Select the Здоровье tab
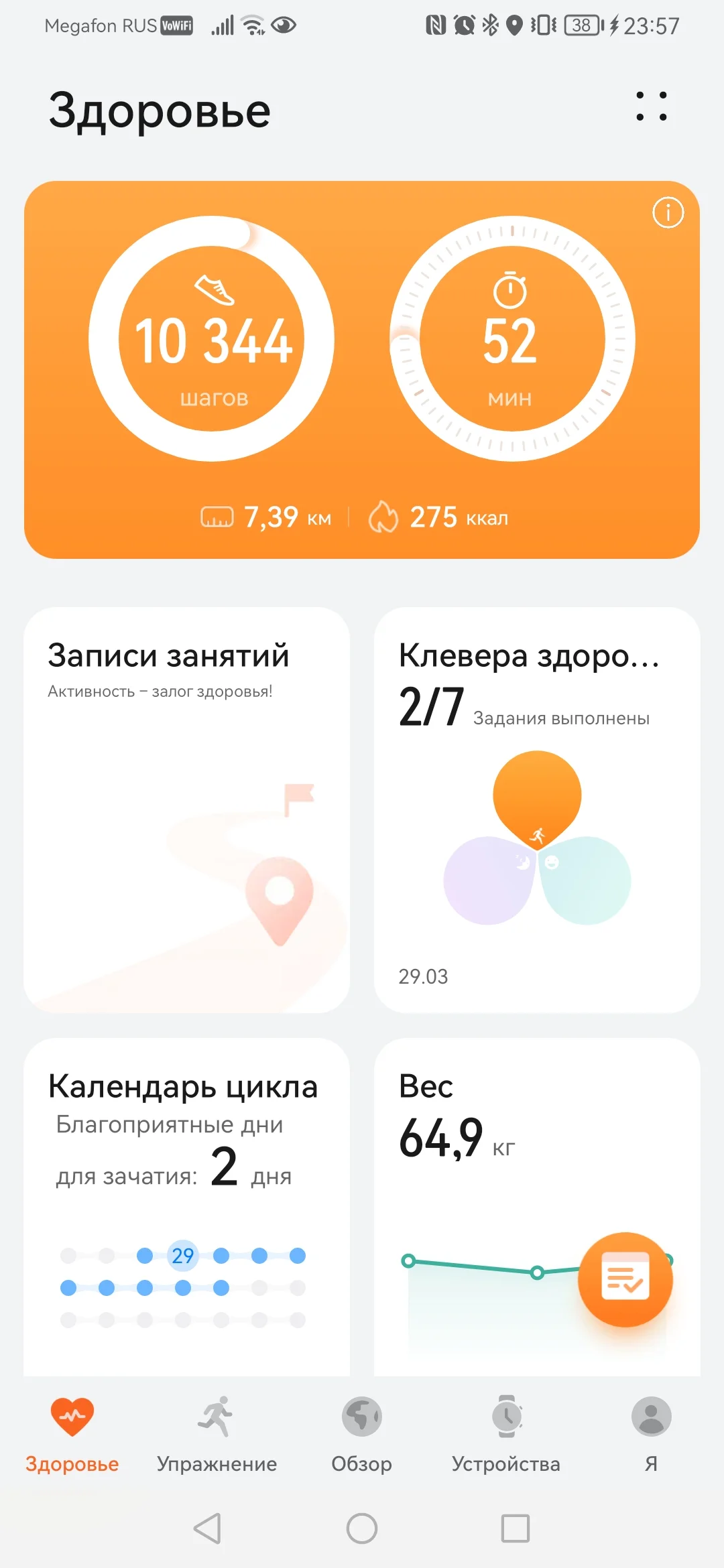This screenshot has width=724, height=1568. point(72,1430)
